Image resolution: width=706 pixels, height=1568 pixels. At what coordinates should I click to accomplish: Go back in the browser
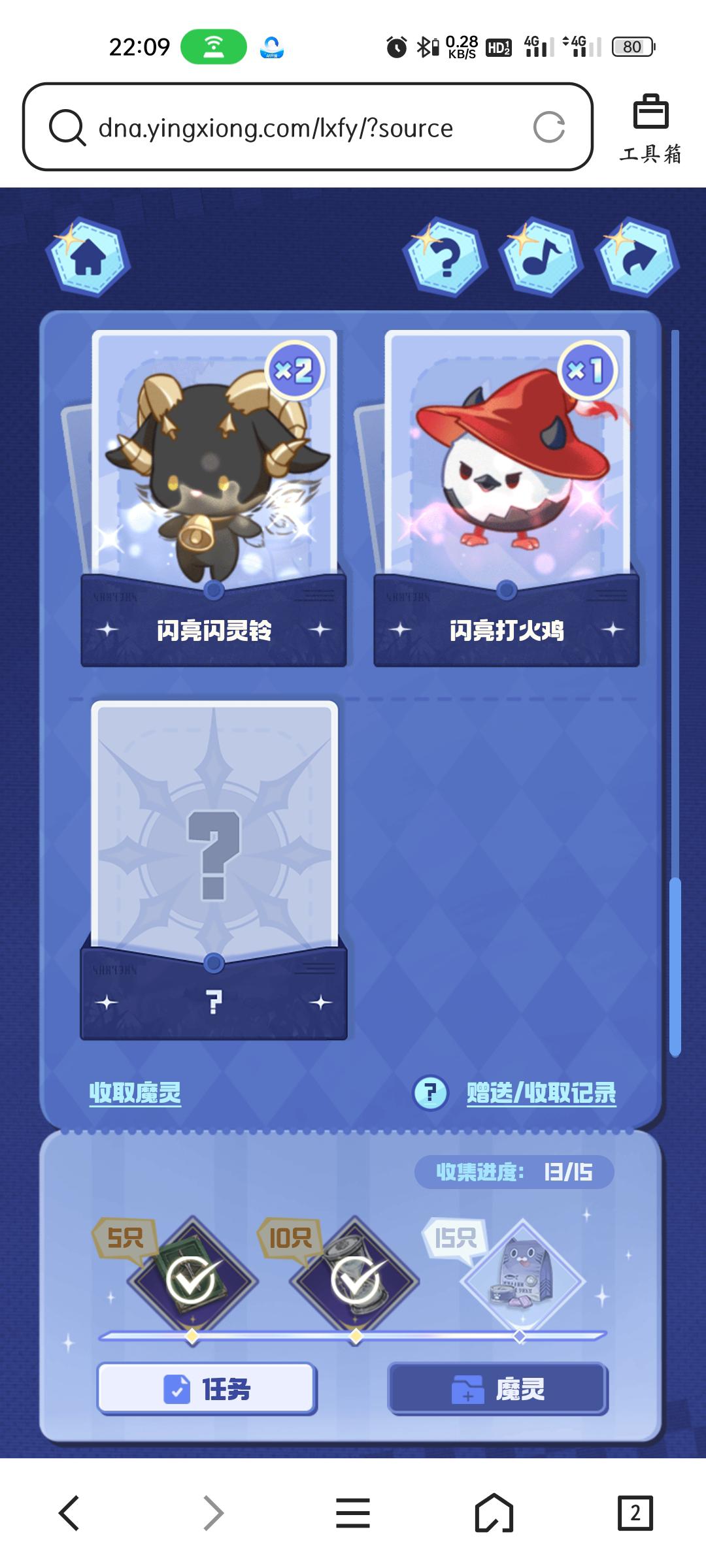click(69, 1513)
